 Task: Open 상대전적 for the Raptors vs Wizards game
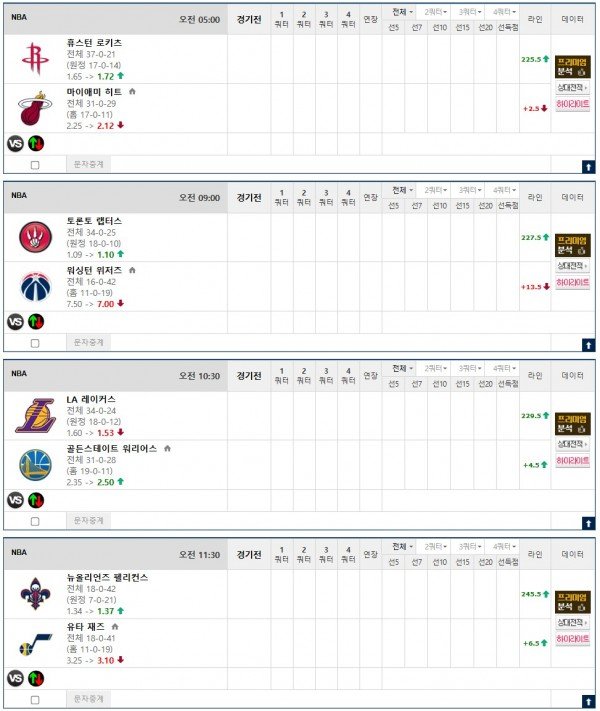[573, 267]
